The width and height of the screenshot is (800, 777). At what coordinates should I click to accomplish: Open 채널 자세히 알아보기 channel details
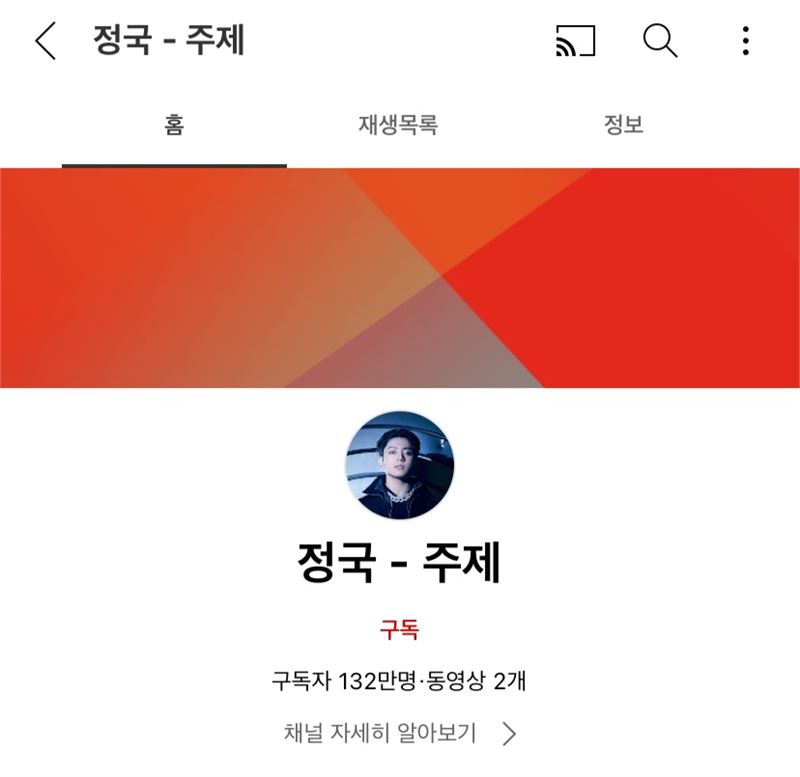[x=399, y=734]
